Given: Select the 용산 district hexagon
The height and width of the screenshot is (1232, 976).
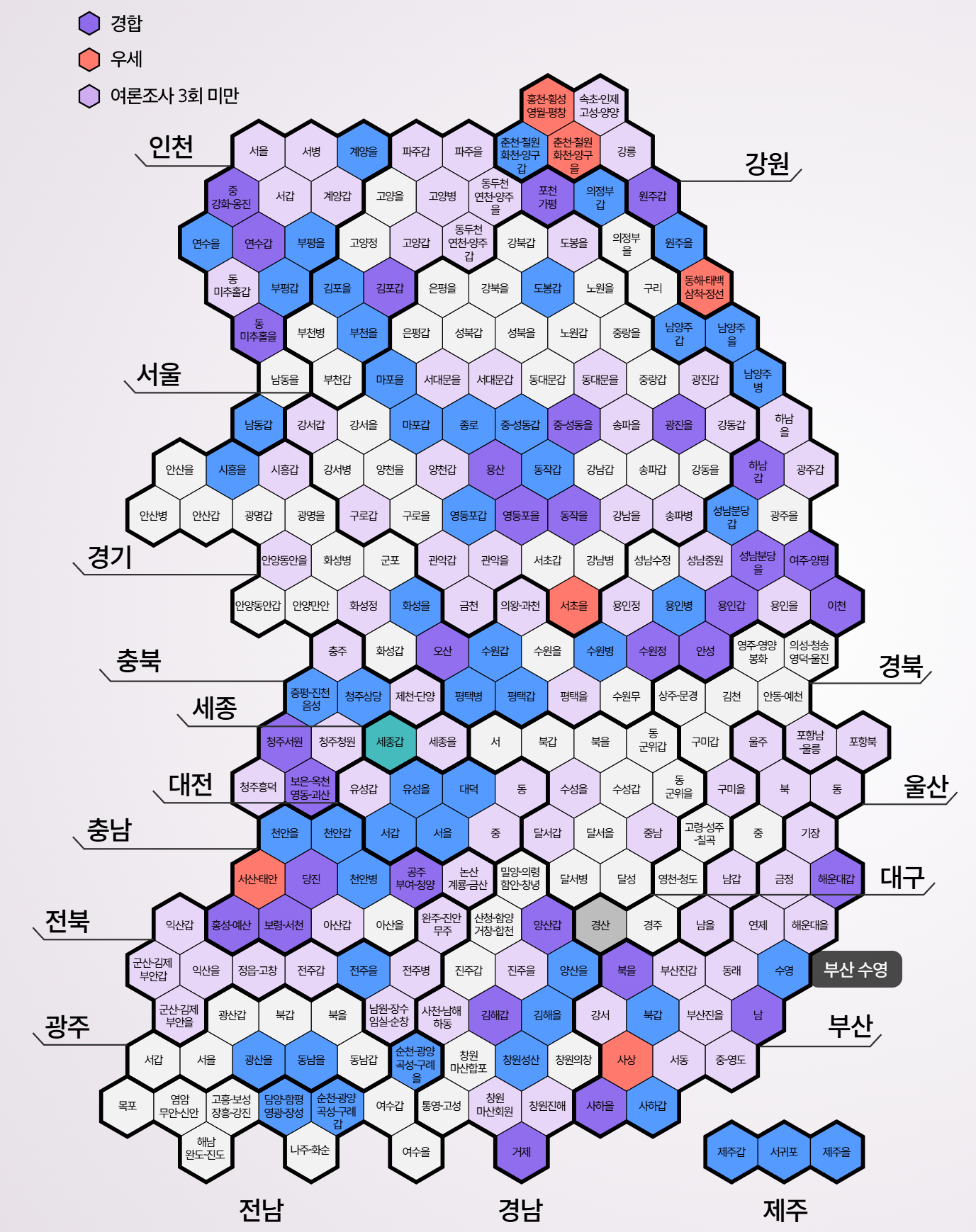Looking at the screenshot, I should (x=495, y=470).
